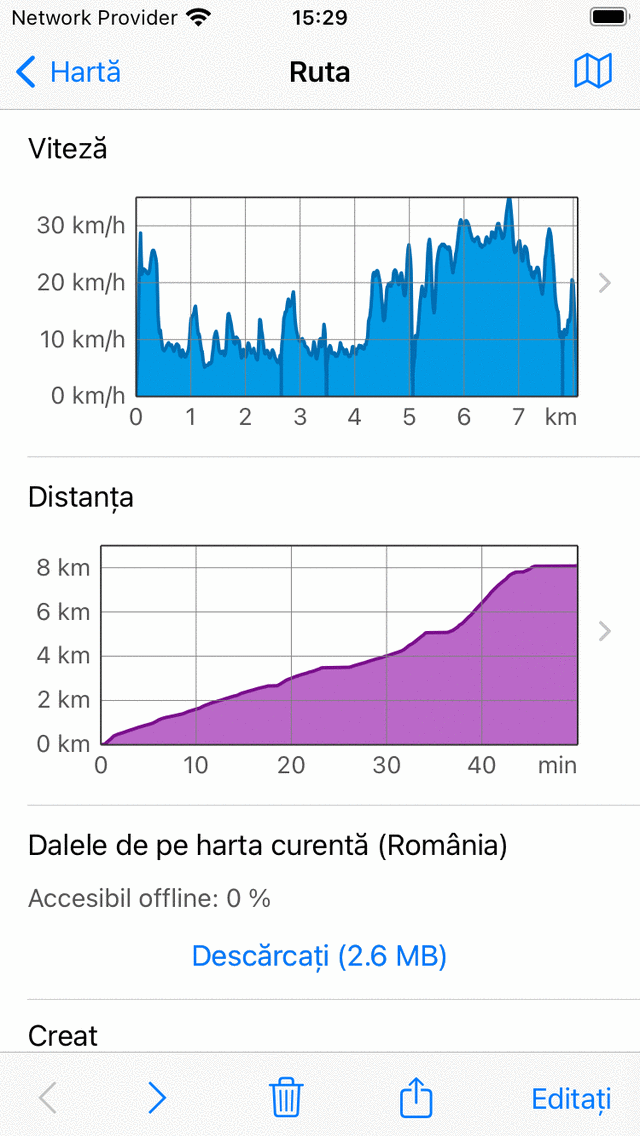Go to the next route
Screen dimensions: 640x1136
[157, 1098]
